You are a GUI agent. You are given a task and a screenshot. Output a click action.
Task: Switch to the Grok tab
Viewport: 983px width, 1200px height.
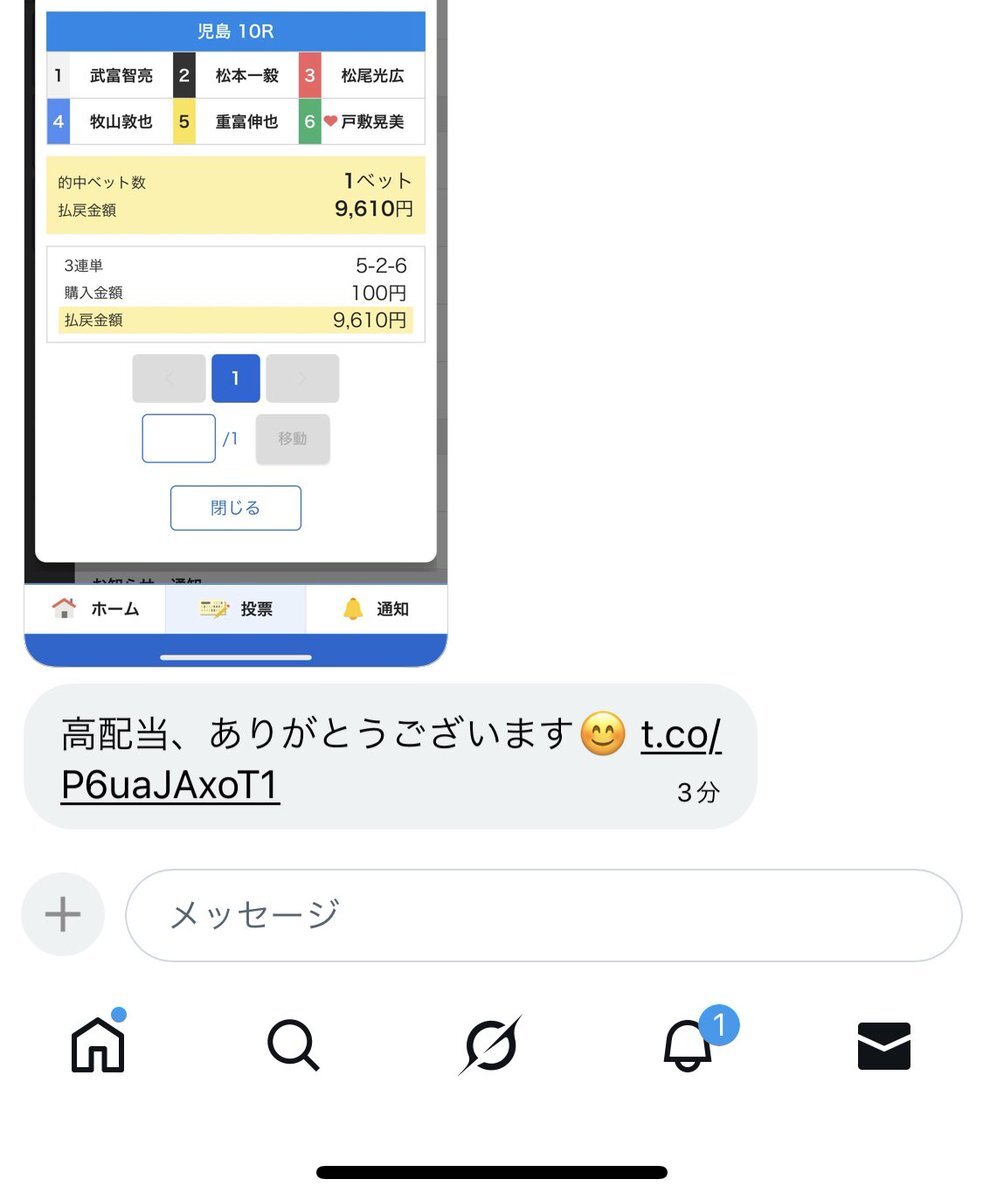click(491, 1046)
